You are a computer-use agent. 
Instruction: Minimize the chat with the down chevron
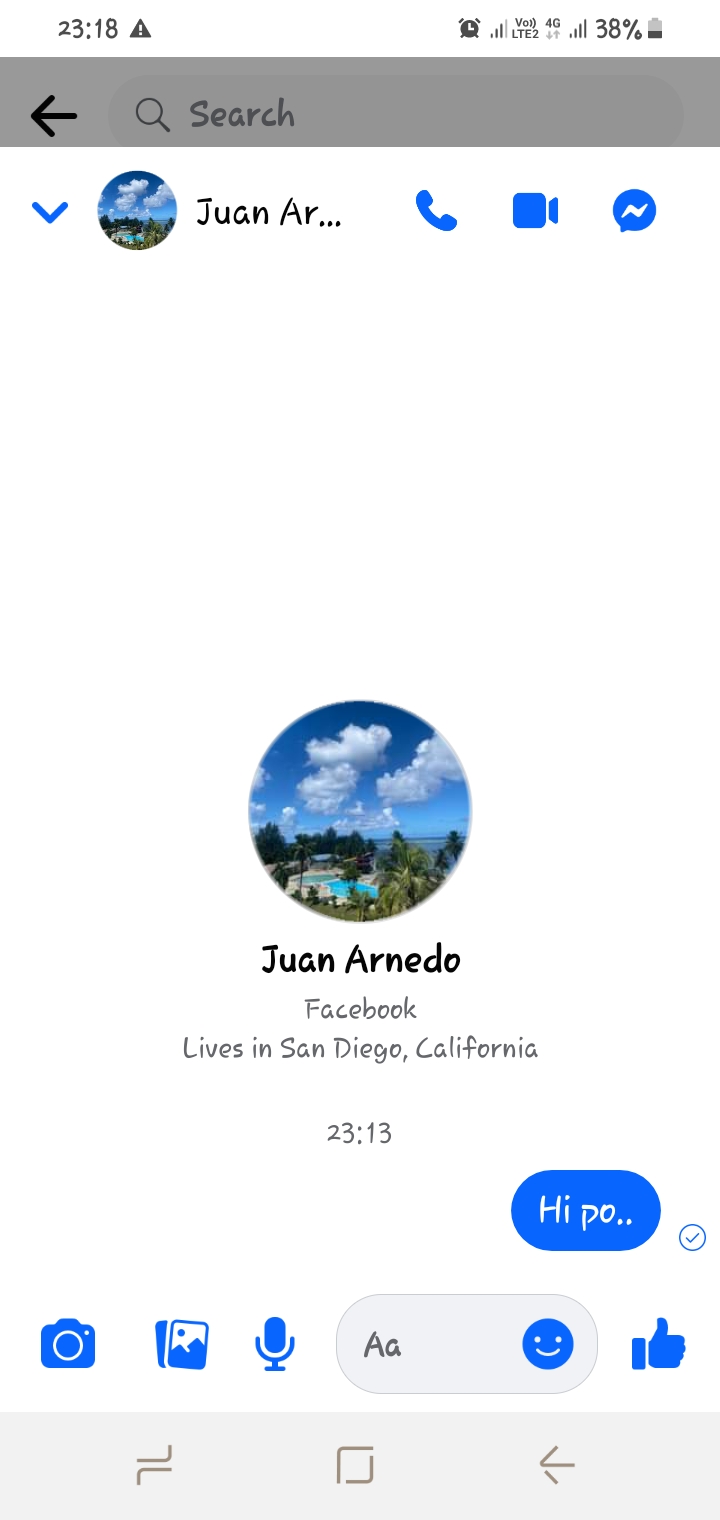coord(50,212)
